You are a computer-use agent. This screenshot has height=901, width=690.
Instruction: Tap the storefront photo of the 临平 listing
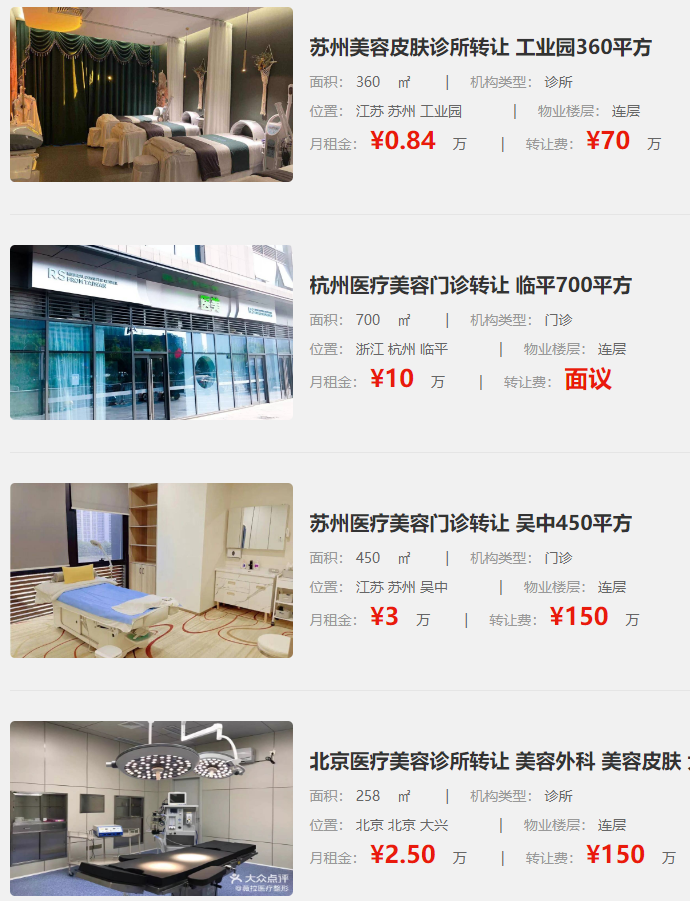[x=151, y=333]
